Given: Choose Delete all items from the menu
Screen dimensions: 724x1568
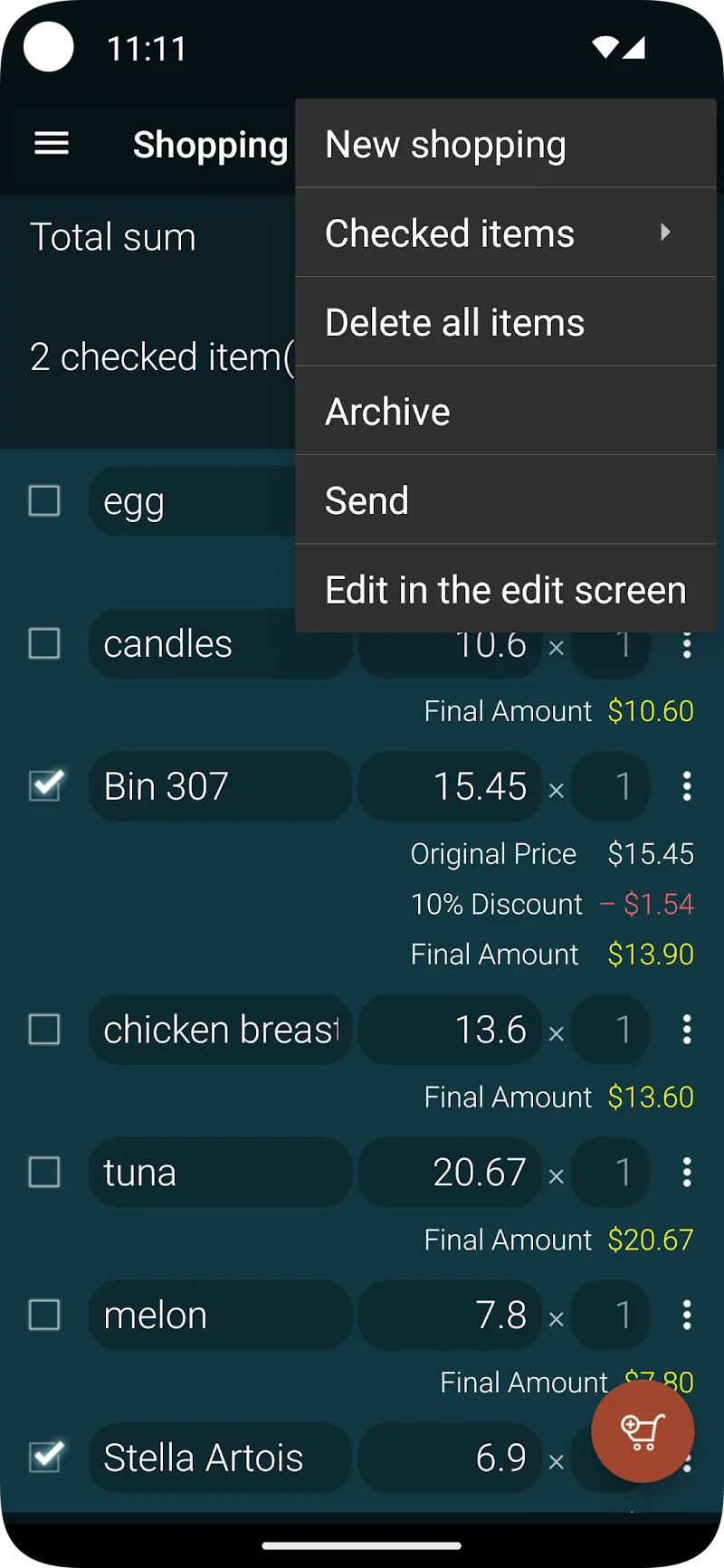Looking at the screenshot, I should [x=454, y=321].
